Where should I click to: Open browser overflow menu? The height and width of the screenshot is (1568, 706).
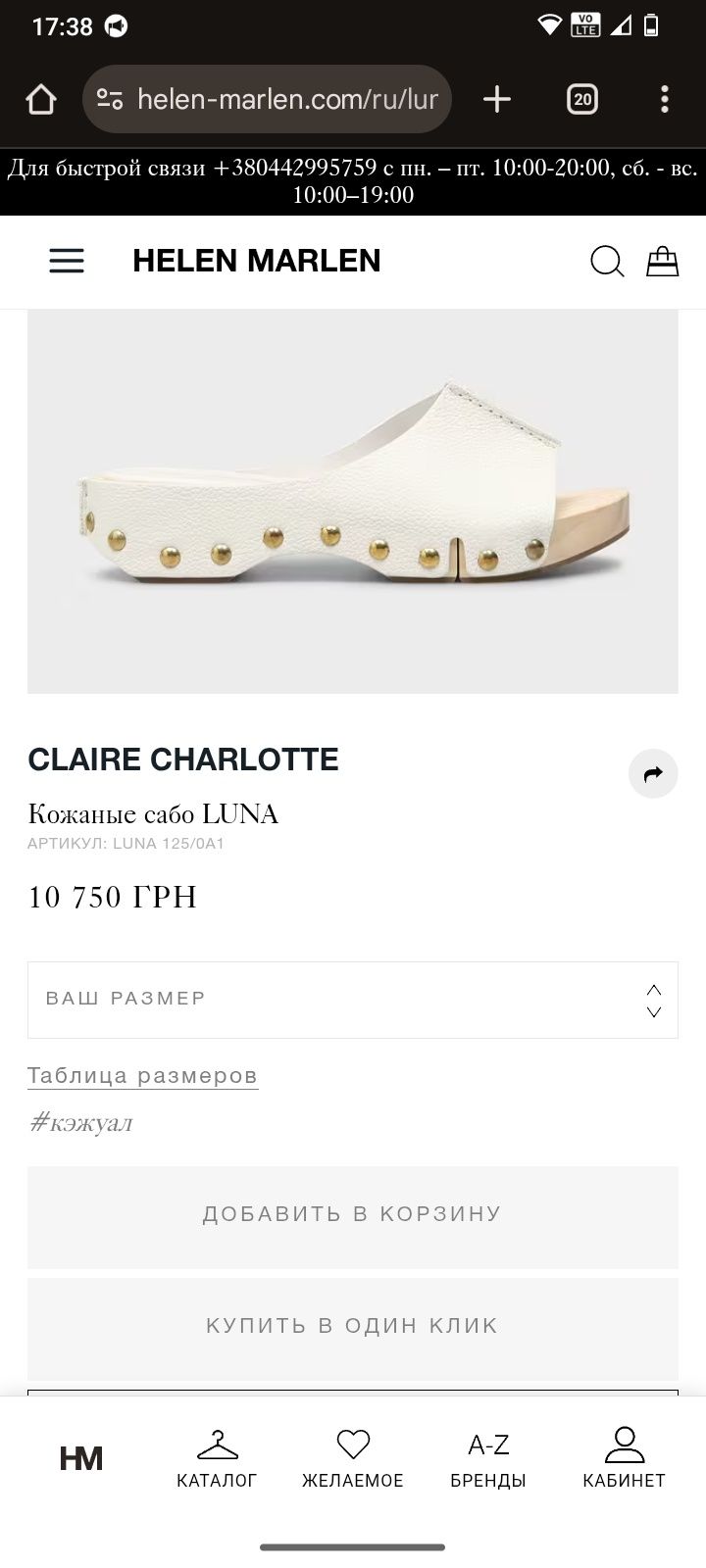click(665, 99)
